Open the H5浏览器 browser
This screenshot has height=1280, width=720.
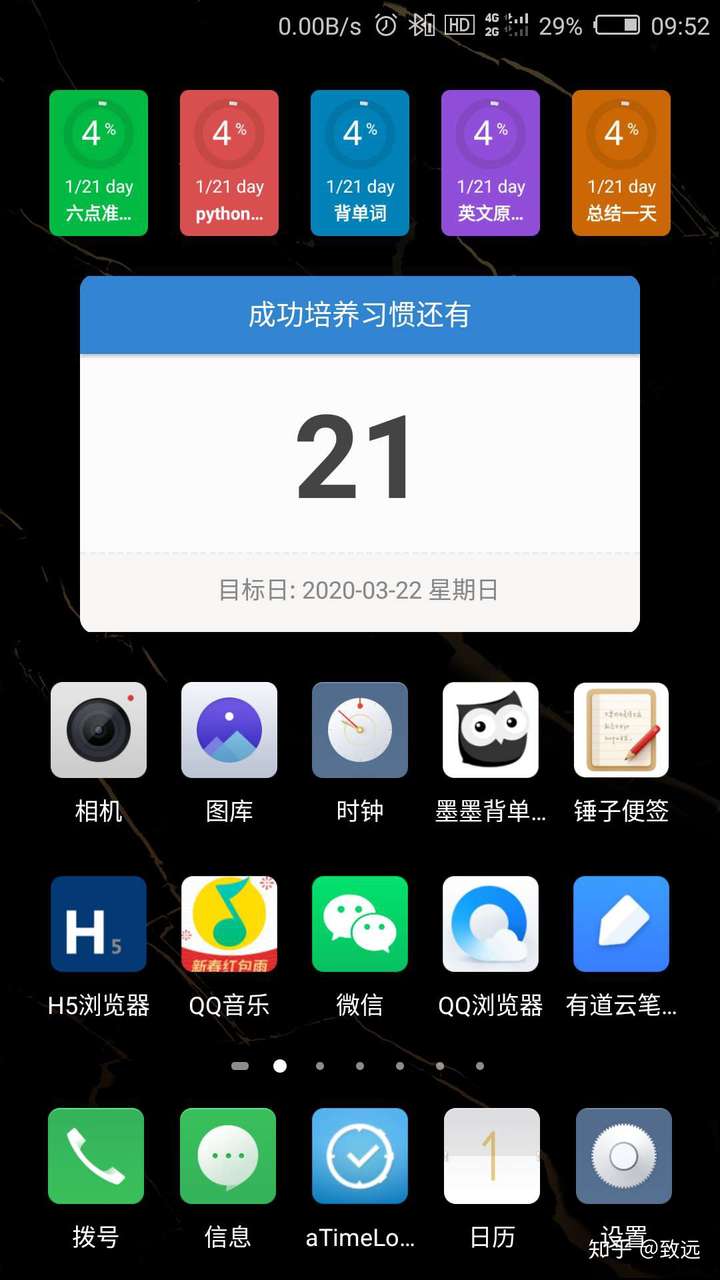click(98, 924)
